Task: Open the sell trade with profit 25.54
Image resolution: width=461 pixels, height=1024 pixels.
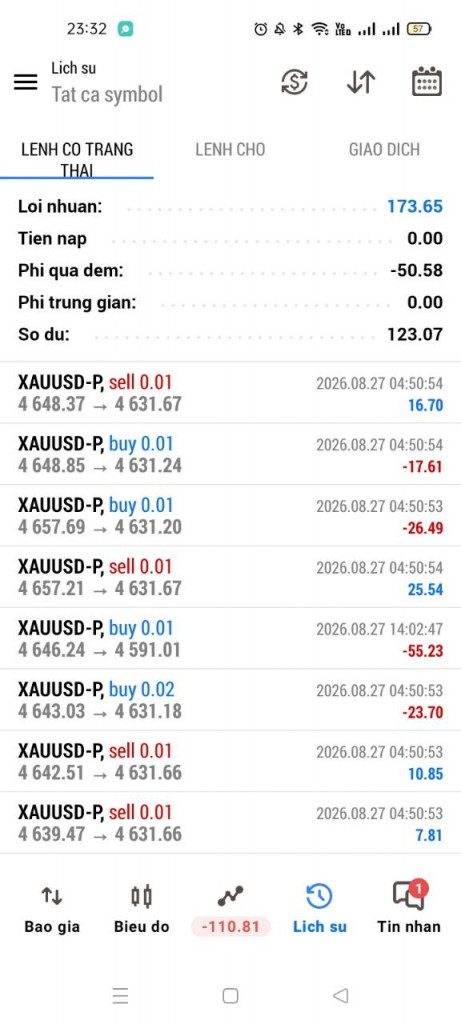Action: [230, 577]
